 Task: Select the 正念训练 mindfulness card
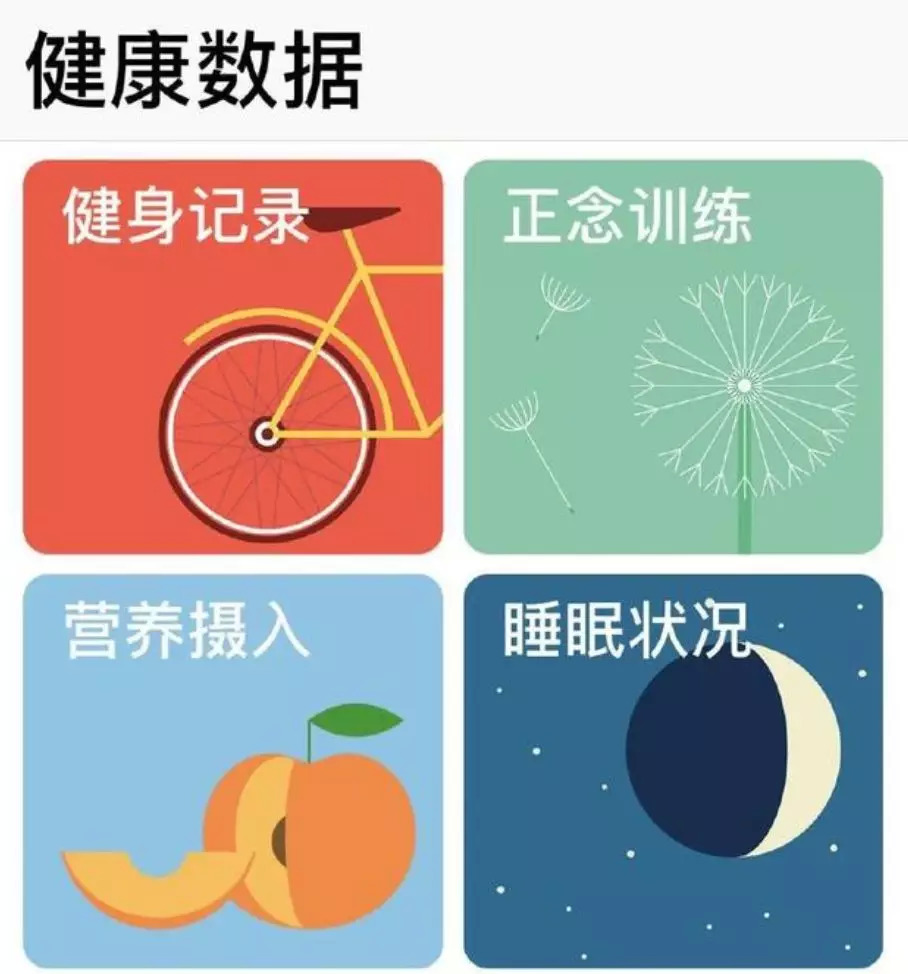point(673,356)
